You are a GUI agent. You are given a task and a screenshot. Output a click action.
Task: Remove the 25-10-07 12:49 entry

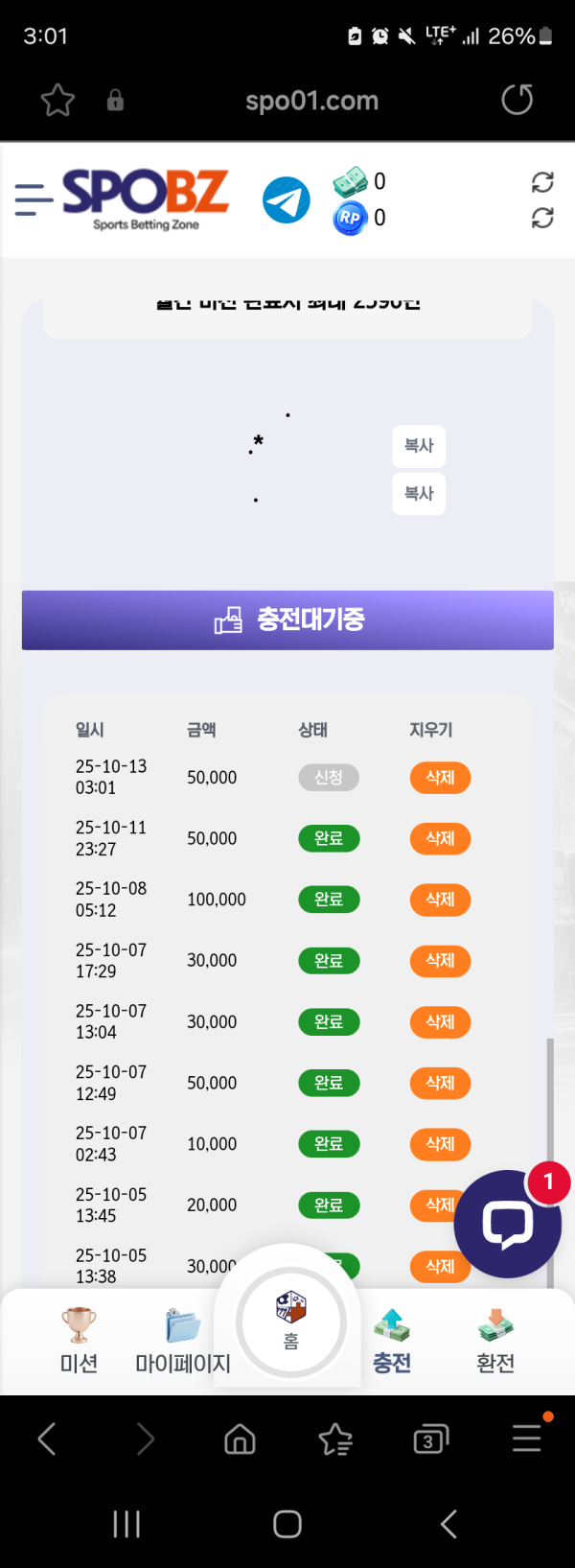pos(440,1083)
